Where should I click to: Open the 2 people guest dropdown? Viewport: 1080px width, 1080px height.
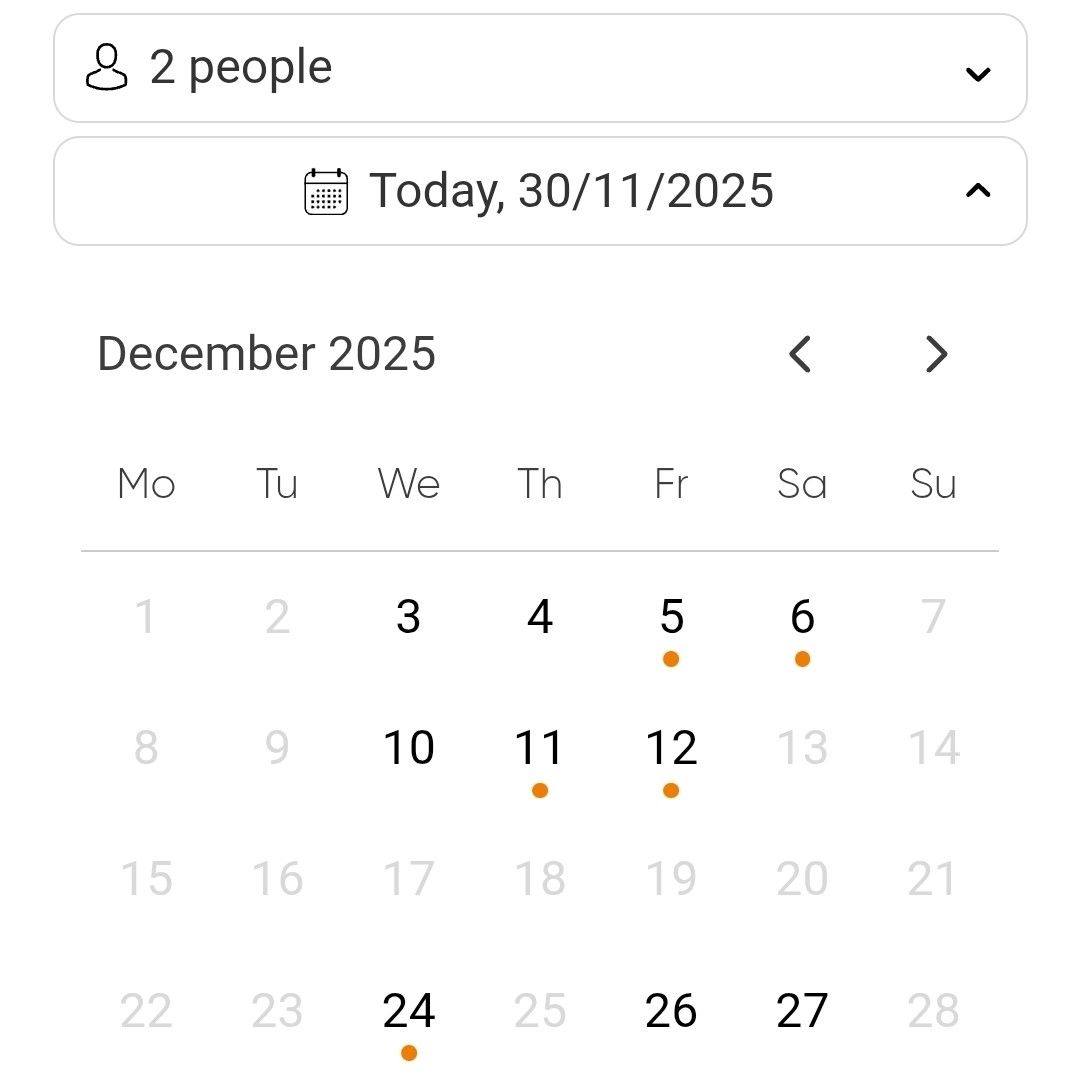[x=540, y=68]
